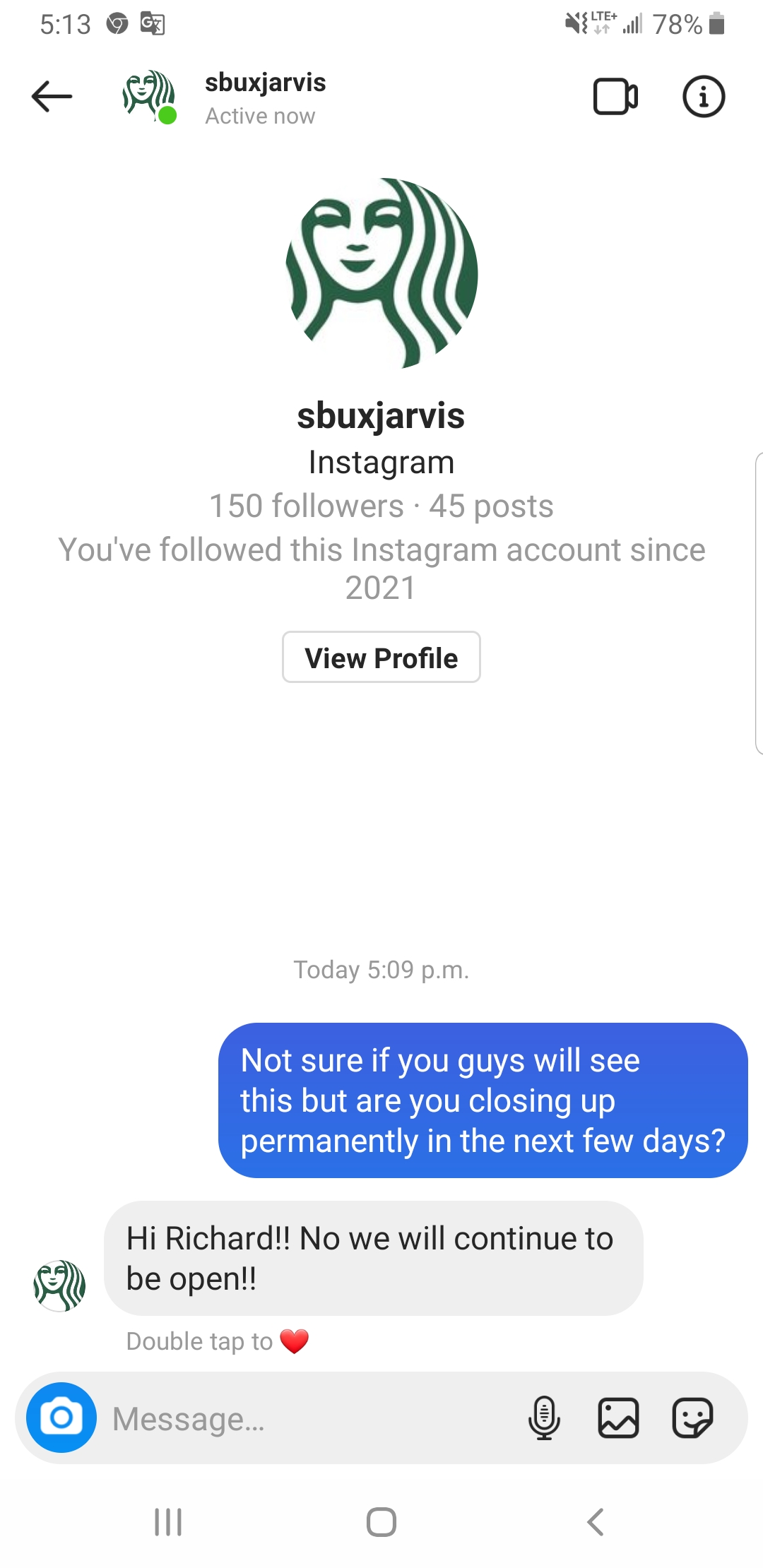
Task: Tap sbuxjarvis avatar beside the reply
Action: coord(60,1285)
